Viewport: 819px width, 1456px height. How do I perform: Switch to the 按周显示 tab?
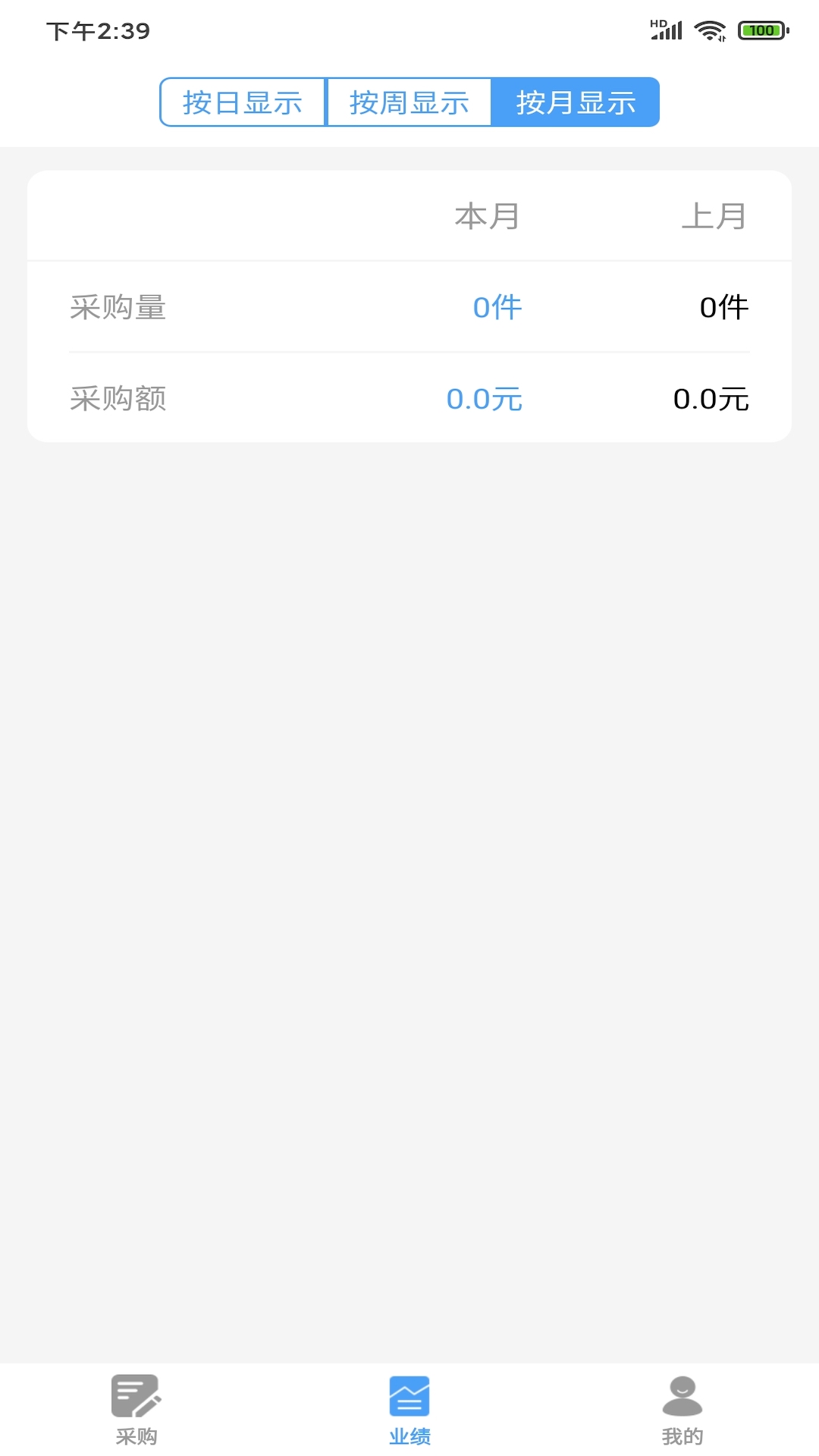click(x=409, y=101)
